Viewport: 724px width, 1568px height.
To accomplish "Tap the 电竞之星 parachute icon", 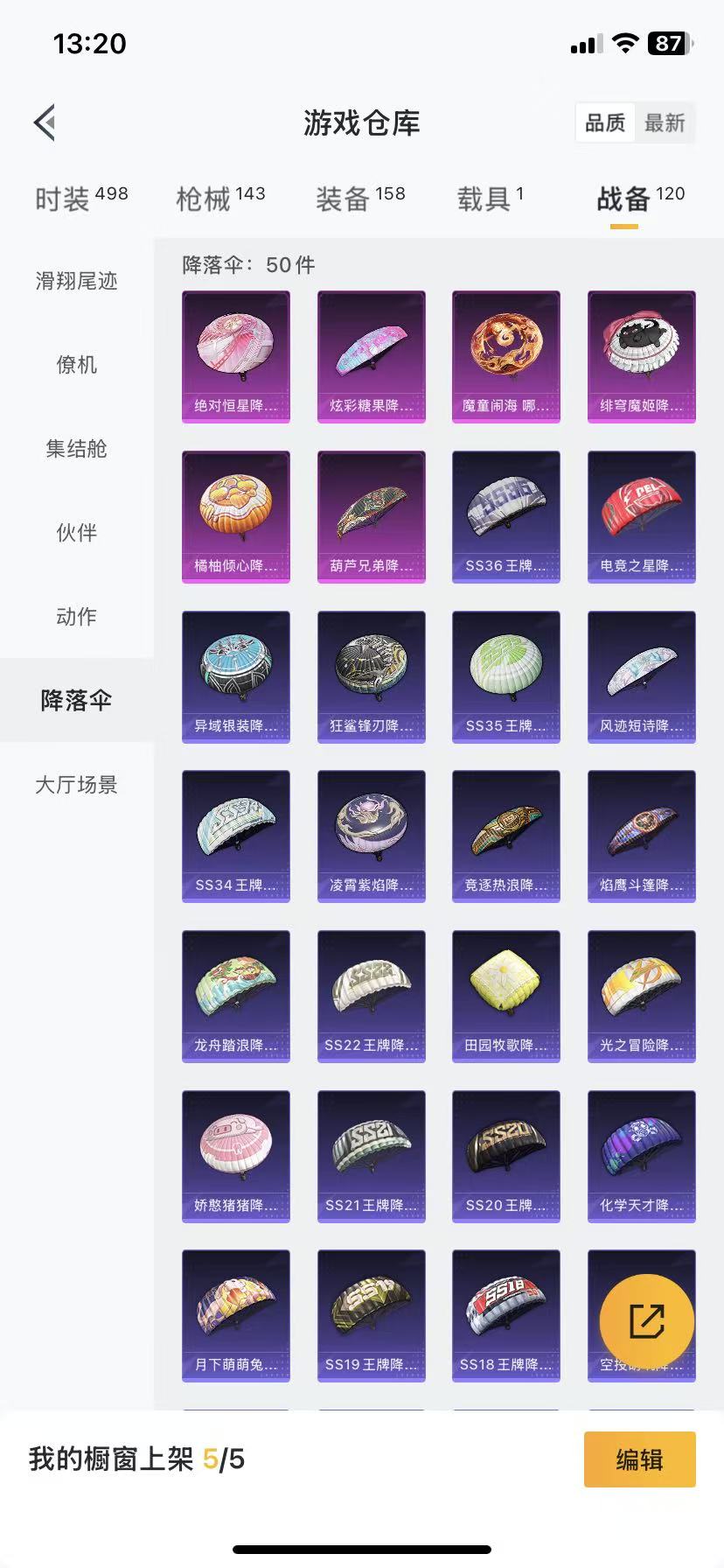I will pos(641,516).
